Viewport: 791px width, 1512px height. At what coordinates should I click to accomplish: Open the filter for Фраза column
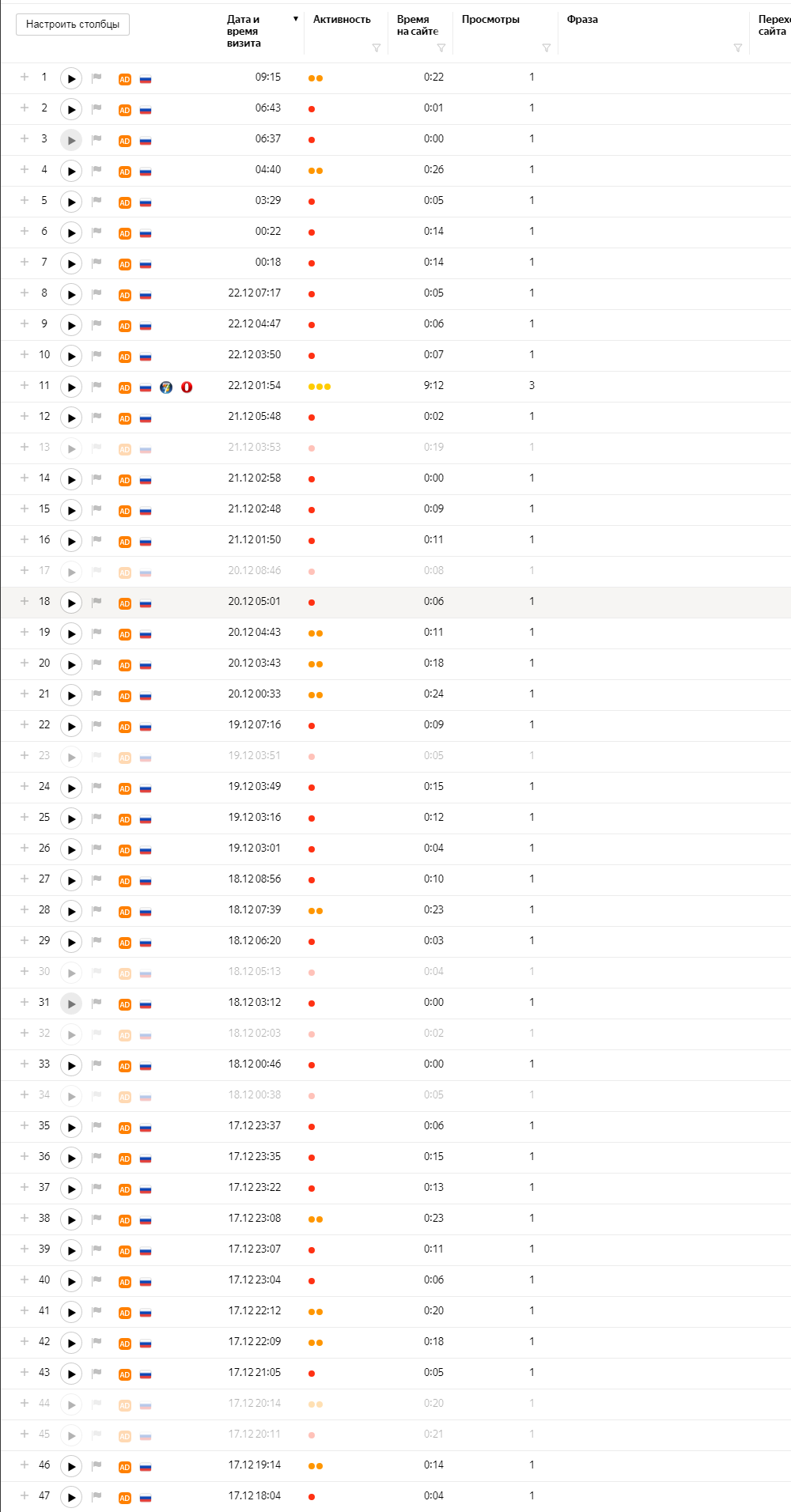click(738, 48)
